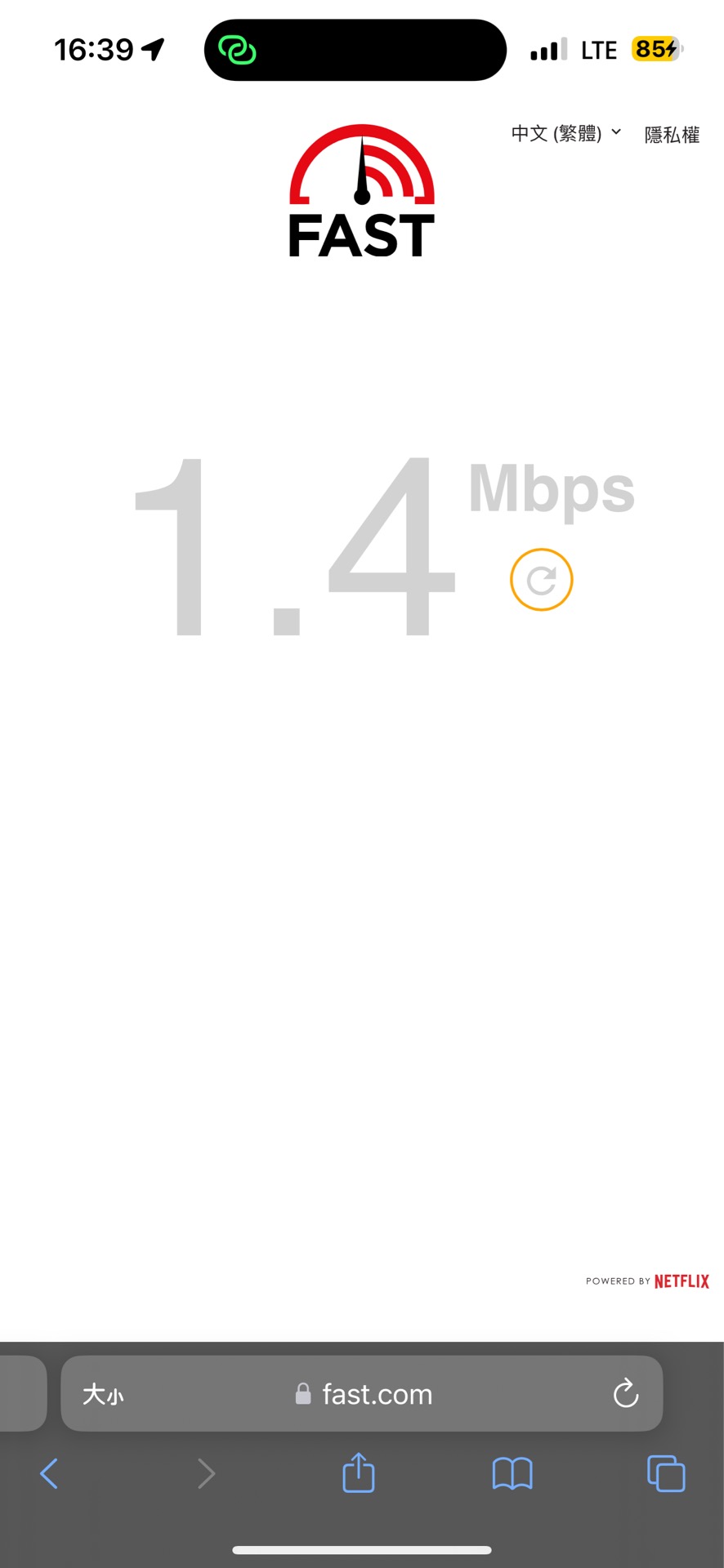Restart the speed test with the refresh icon

point(541,580)
